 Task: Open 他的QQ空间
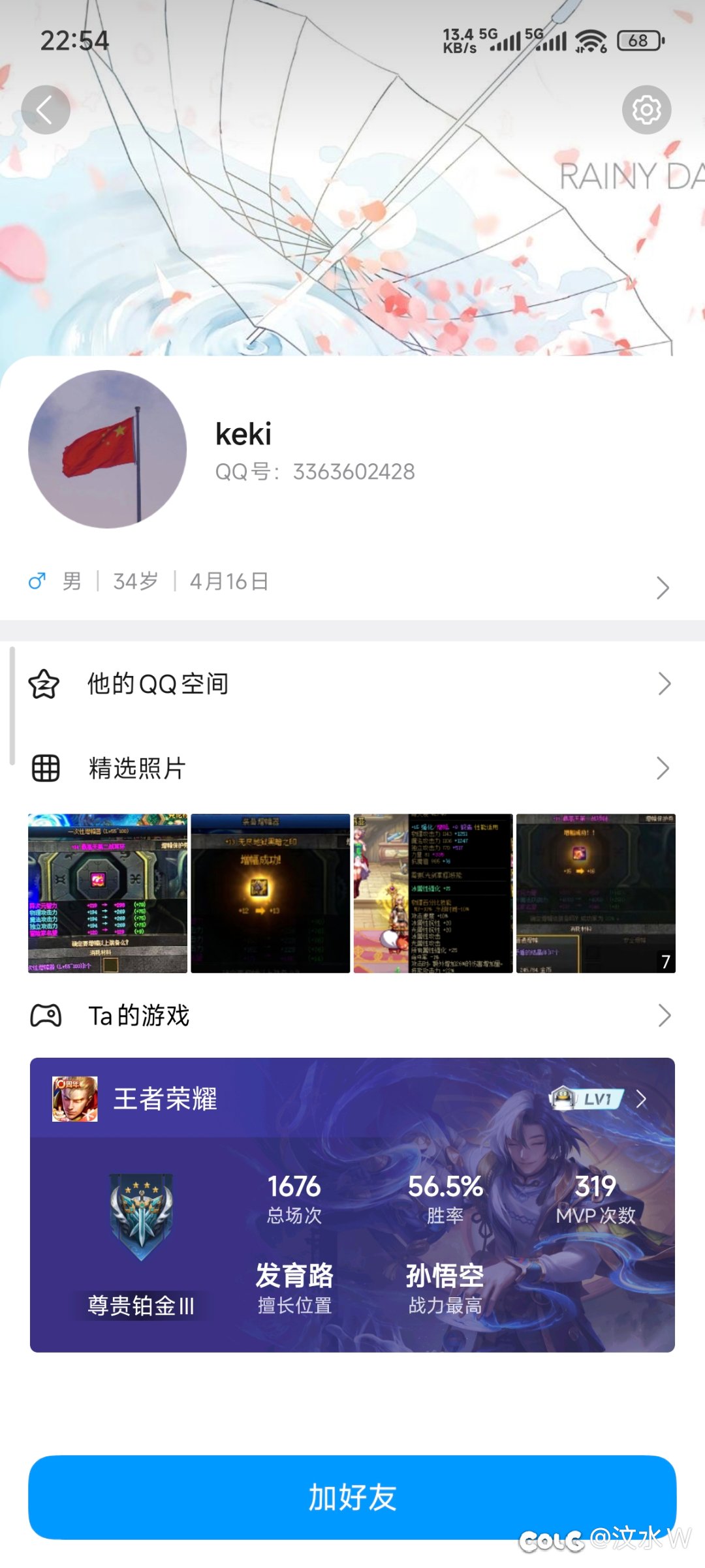[352, 684]
